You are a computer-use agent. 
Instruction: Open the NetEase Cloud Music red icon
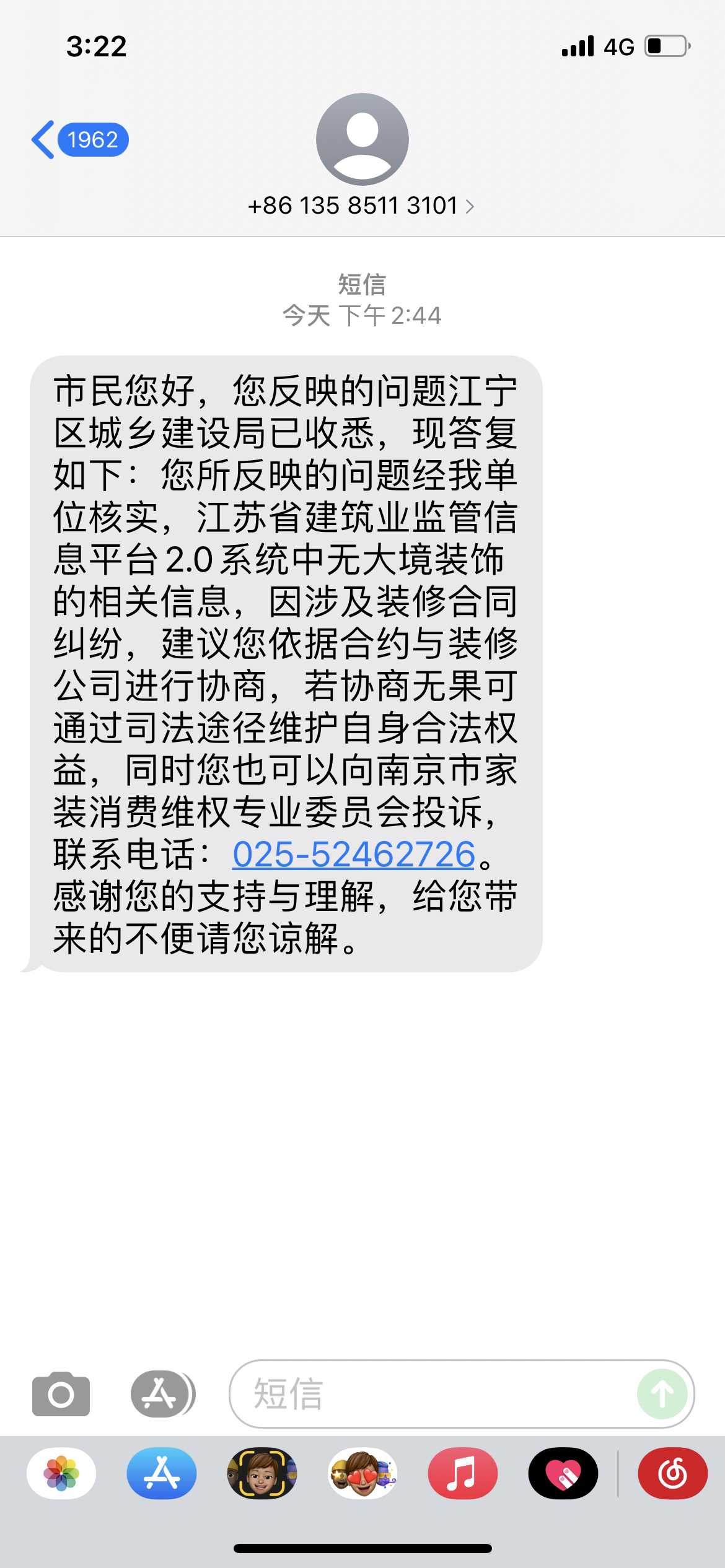coord(672,1473)
